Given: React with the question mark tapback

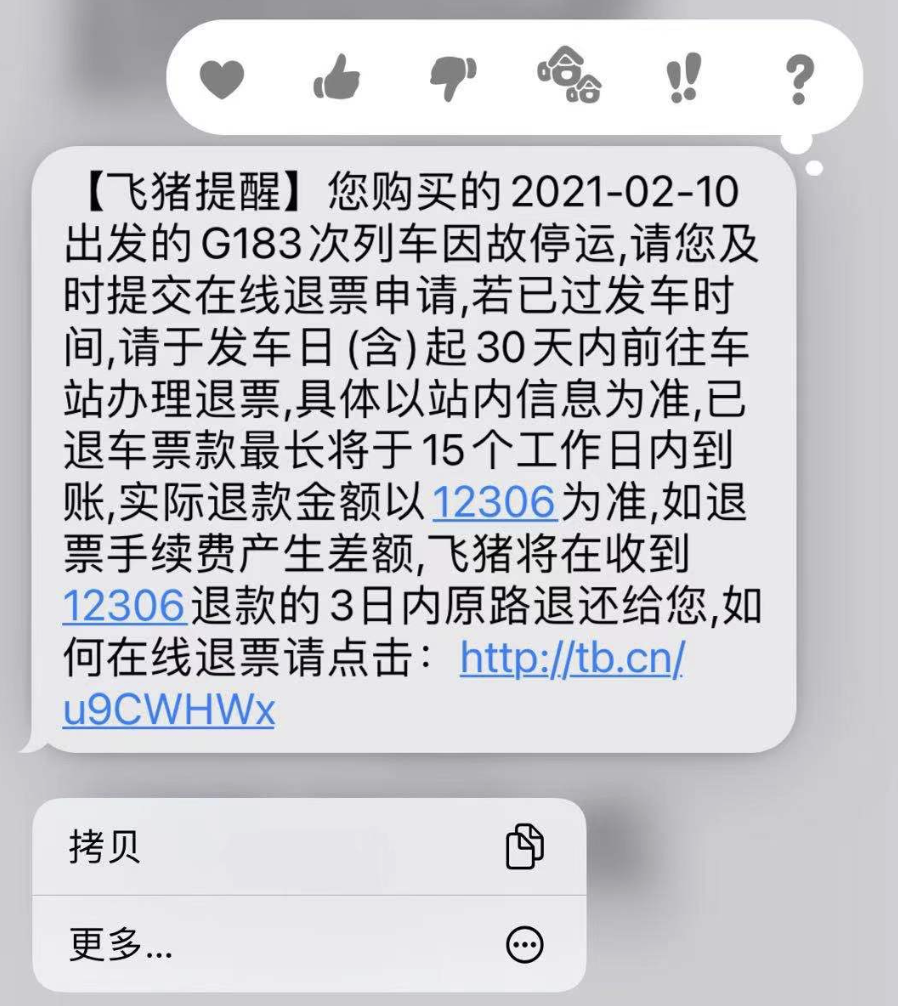Looking at the screenshot, I should click(x=798, y=78).
